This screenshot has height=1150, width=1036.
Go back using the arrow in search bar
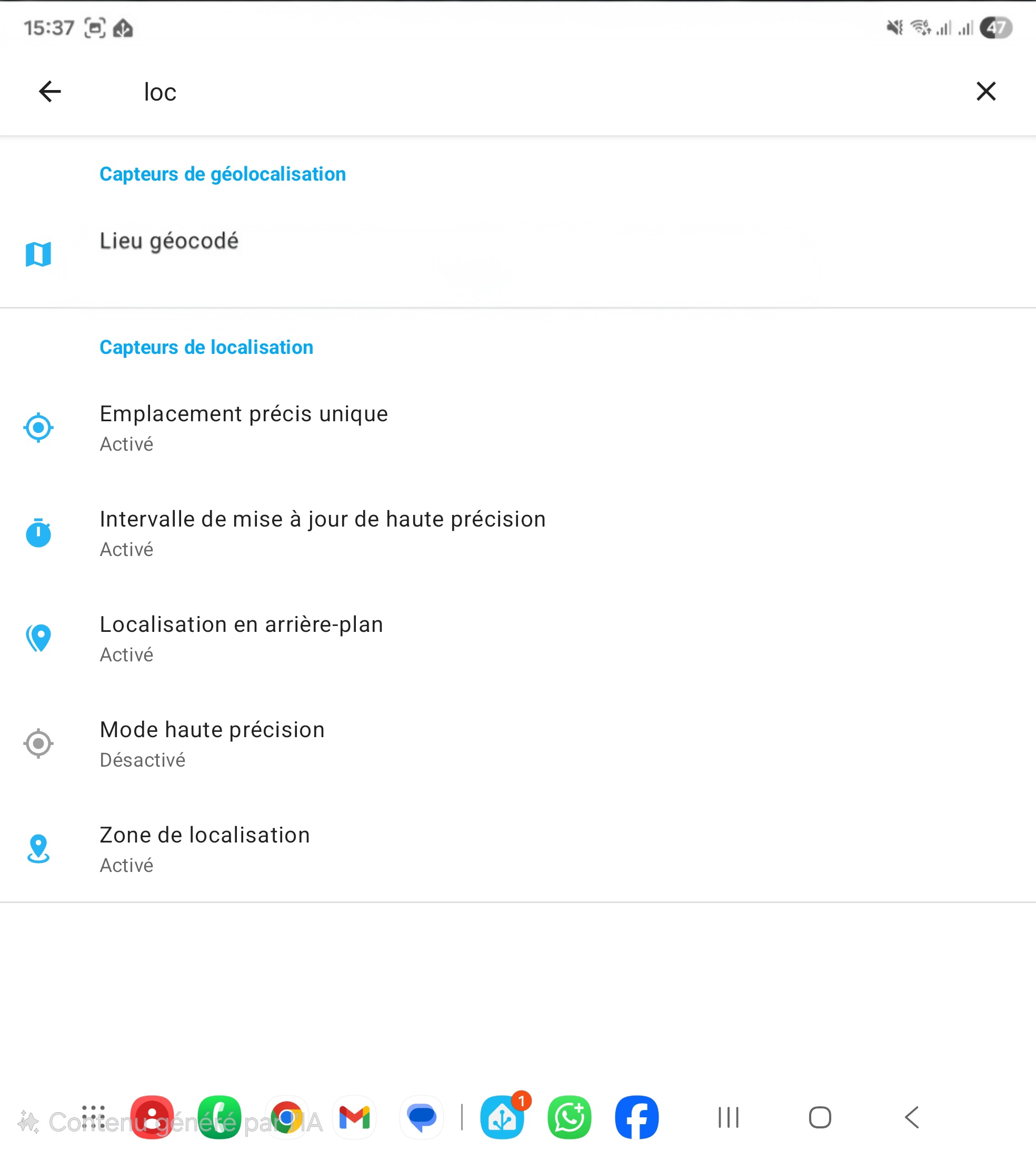pyautogui.click(x=49, y=91)
